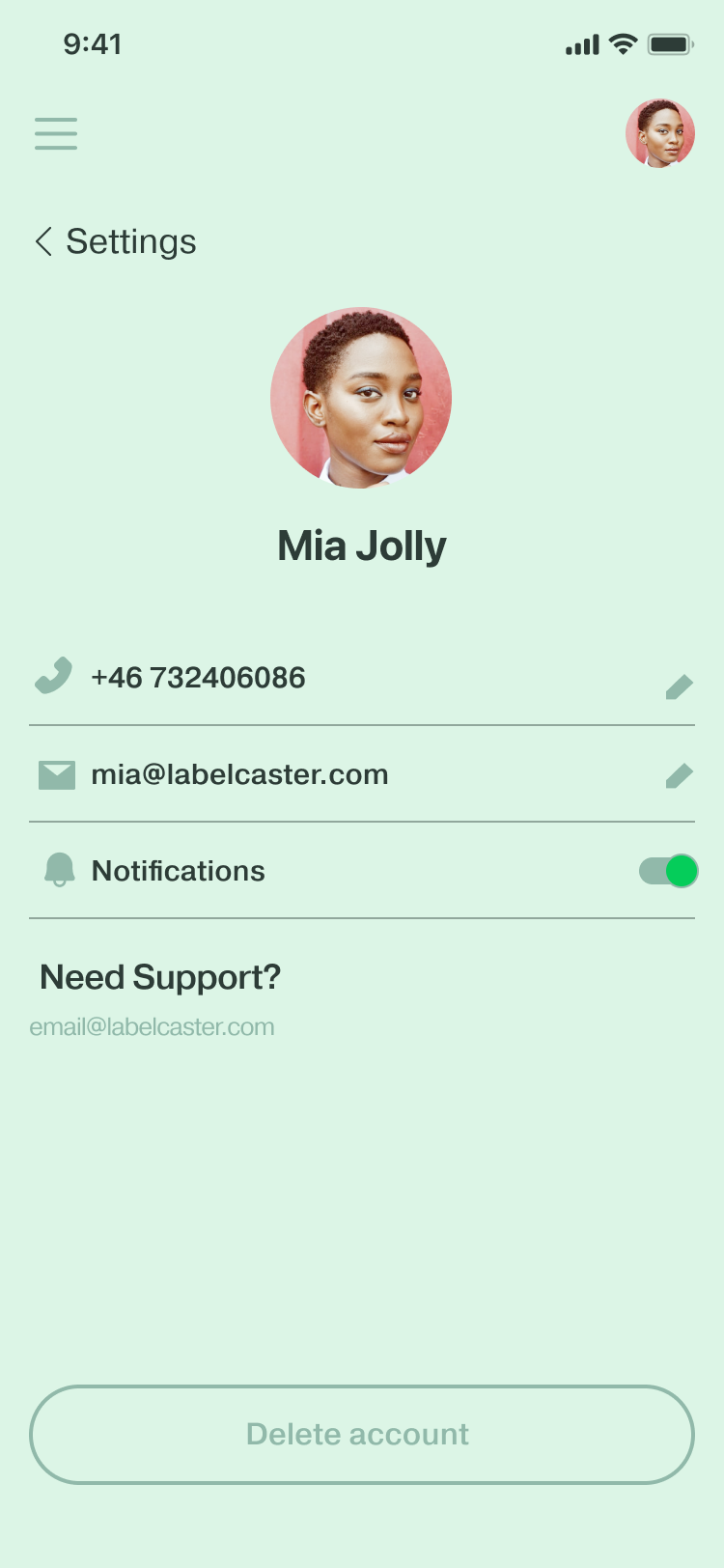Image resolution: width=724 pixels, height=1568 pixels.
Task: Go back from Settings
Action: click(44, 241)
